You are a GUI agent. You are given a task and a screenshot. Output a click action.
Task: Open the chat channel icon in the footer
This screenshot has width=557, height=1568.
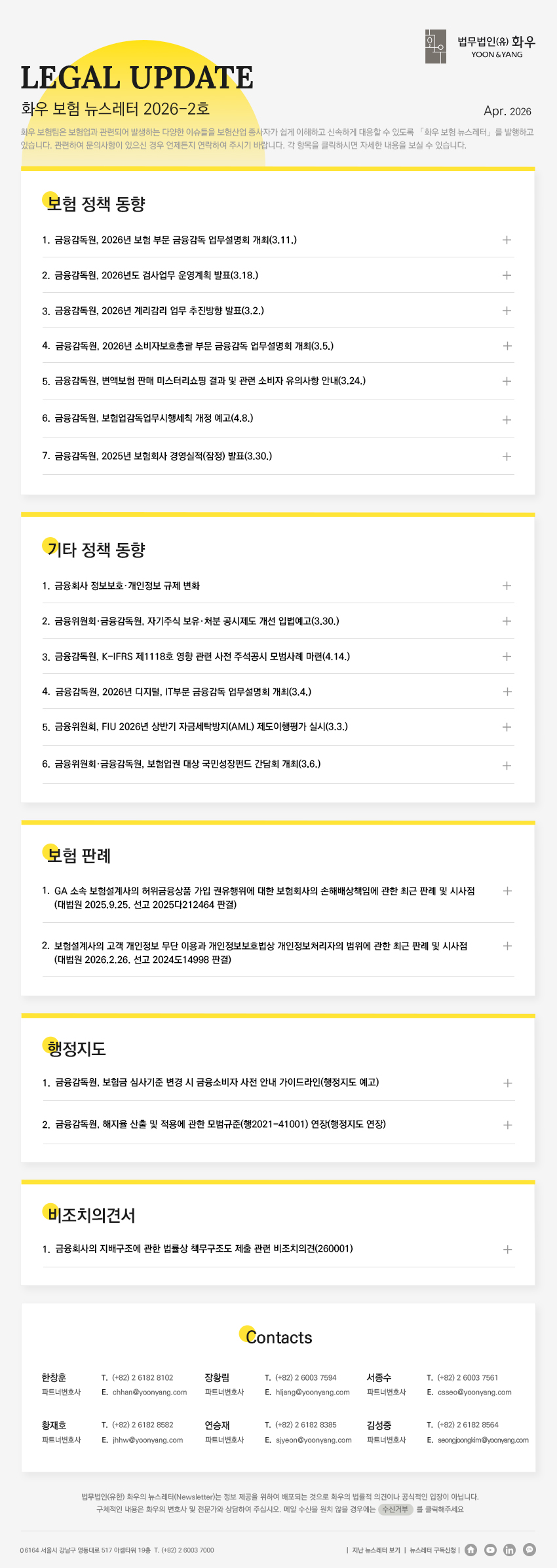(529, 1550)
